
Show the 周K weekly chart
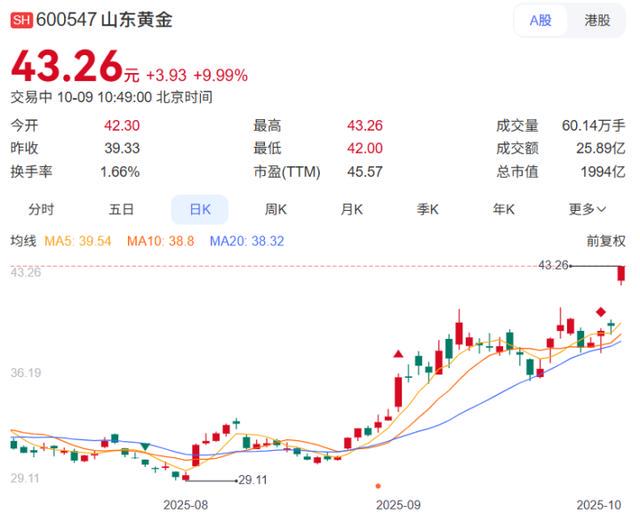click(276, 209)
